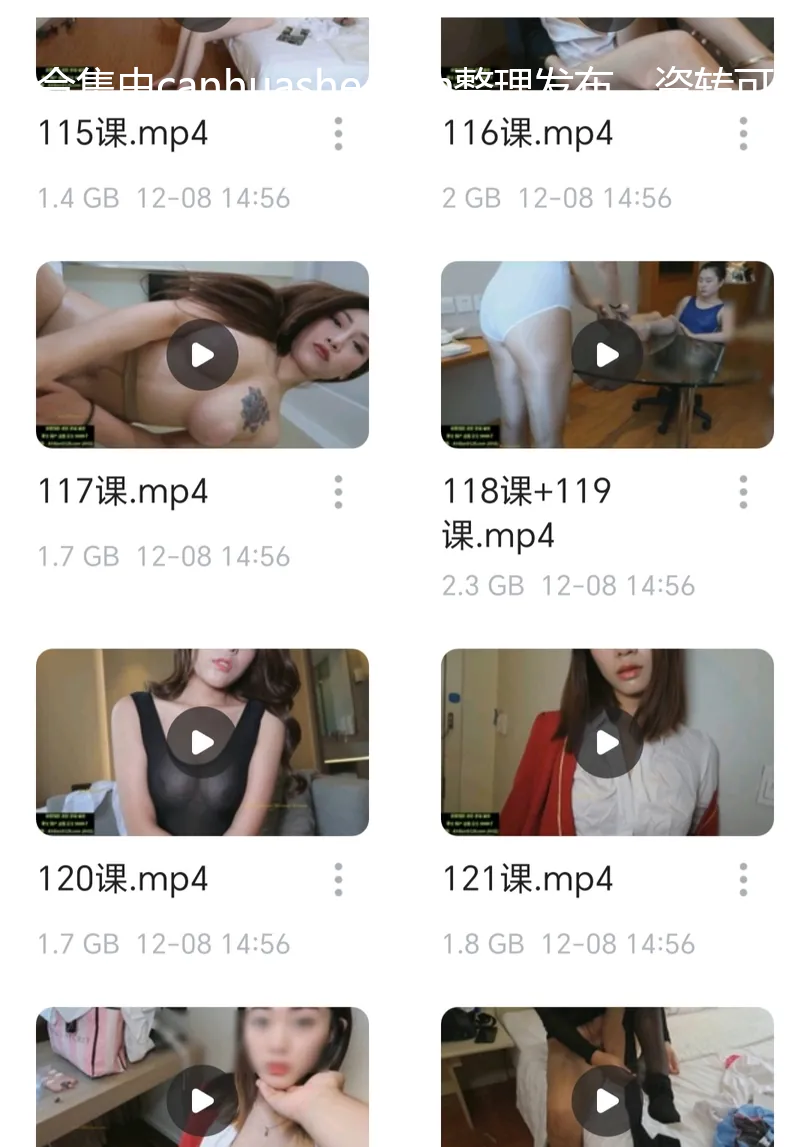The height and width of the screenshot is (1147, 810).
Task: Open the 120课.mp4 video tile
Action: pos(202,742)
